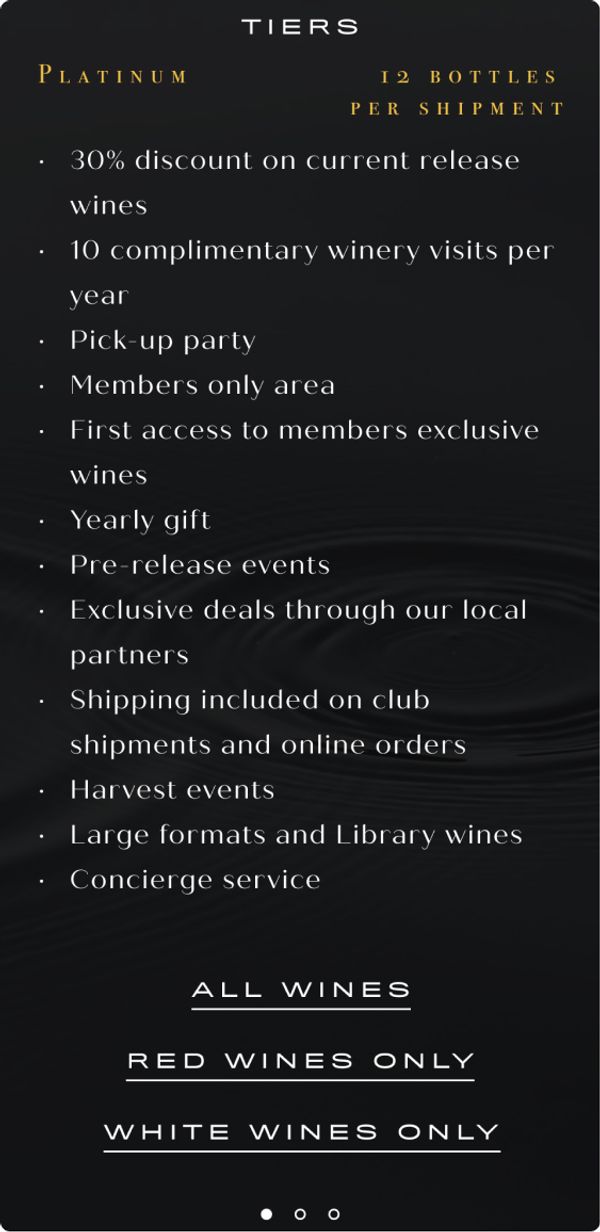Go to the second tier page dot

[300, 1214]
